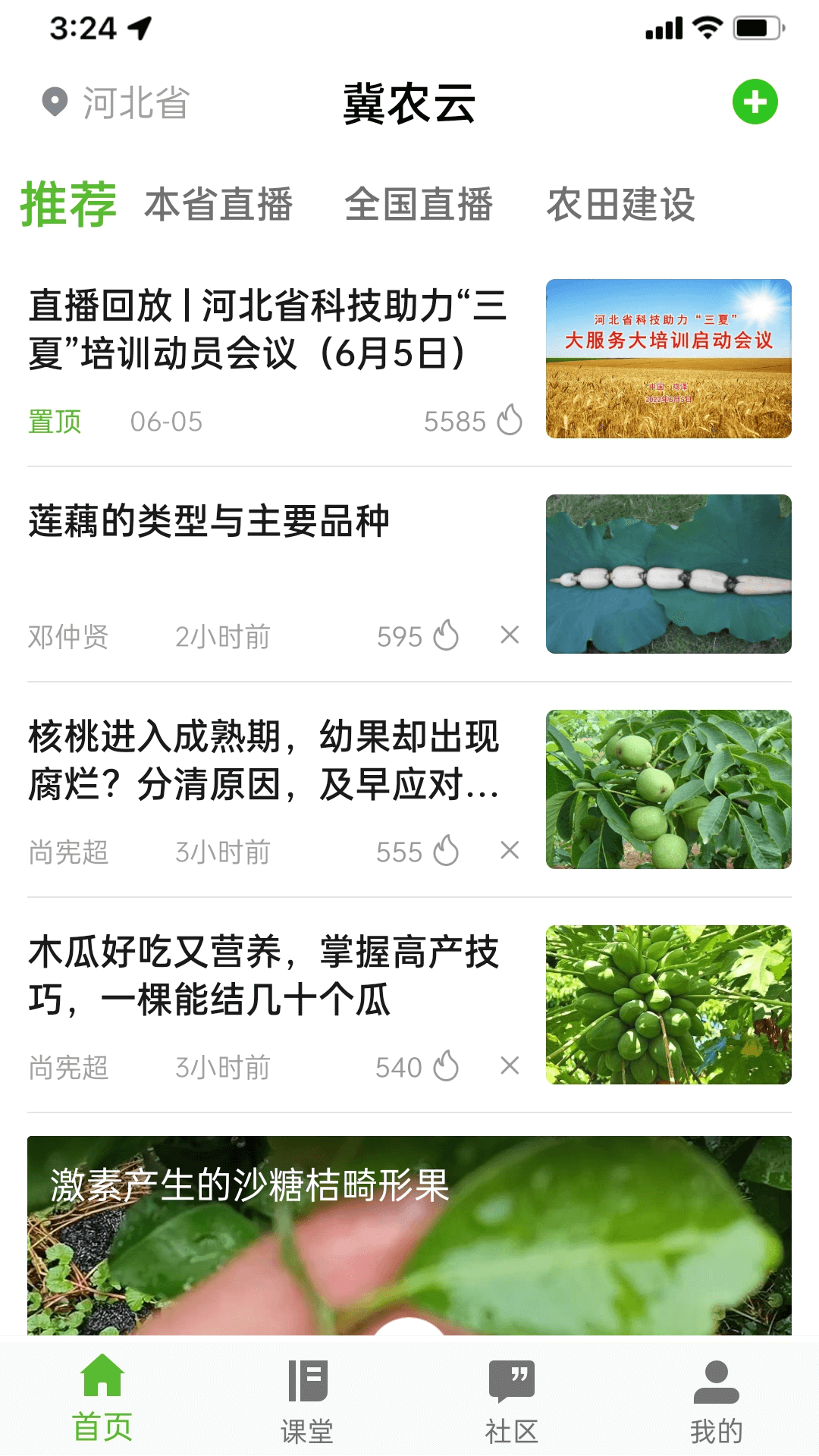Open the 农田建设 tab
Image resolution: width=819 pixels, height=1456 pixels.
coord(620,205)
